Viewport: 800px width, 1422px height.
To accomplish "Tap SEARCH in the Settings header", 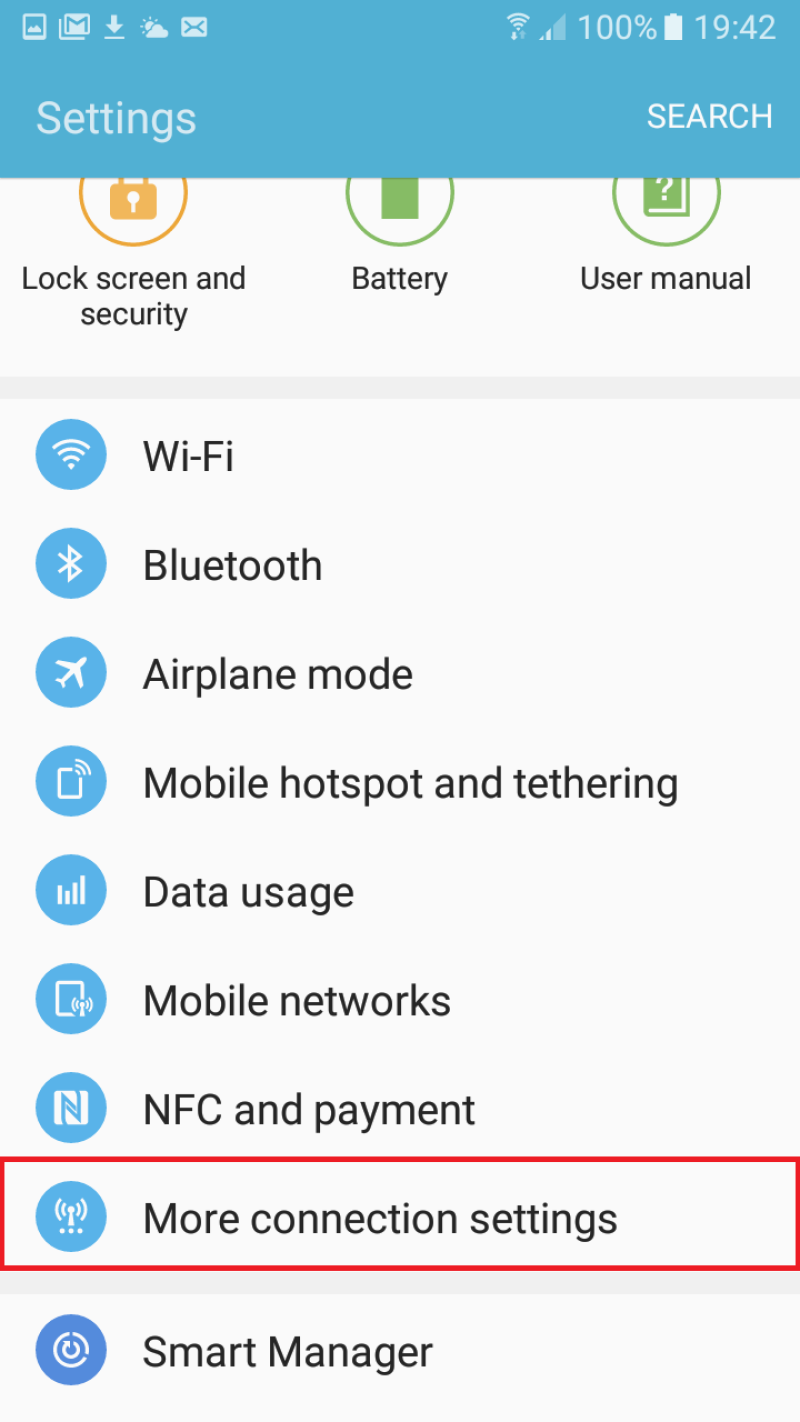I will coord(709,117).
